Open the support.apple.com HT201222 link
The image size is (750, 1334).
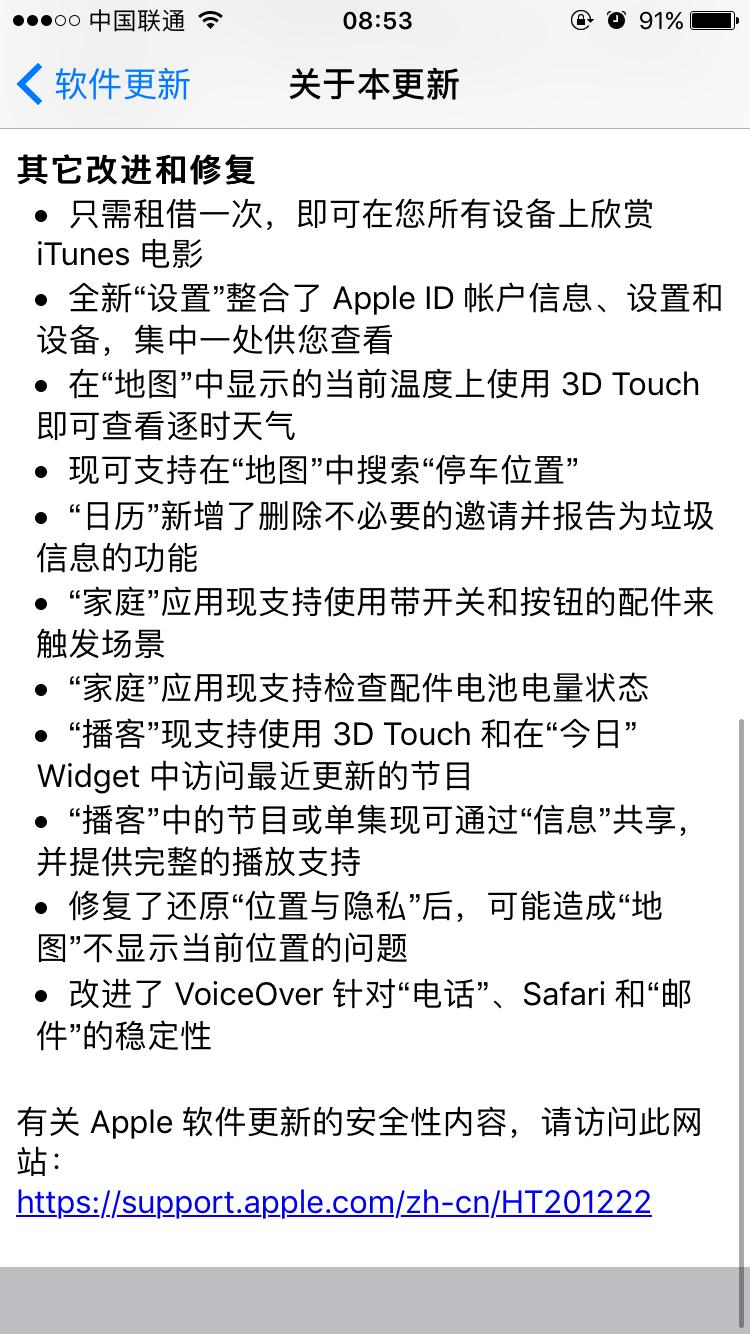point(334,1201)
